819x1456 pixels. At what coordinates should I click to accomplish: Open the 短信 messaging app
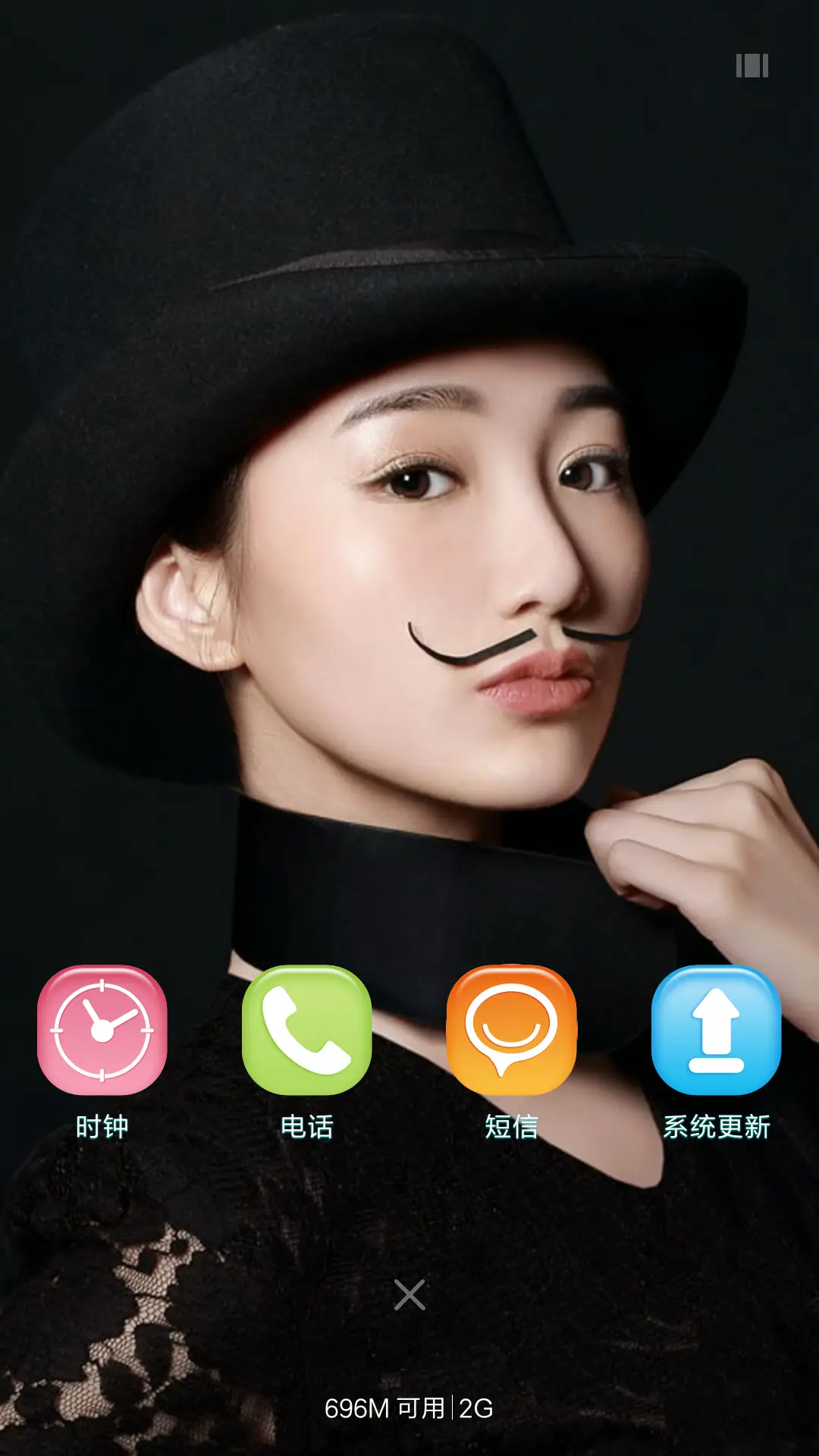pyautogui.click(x=511, y=1030)
